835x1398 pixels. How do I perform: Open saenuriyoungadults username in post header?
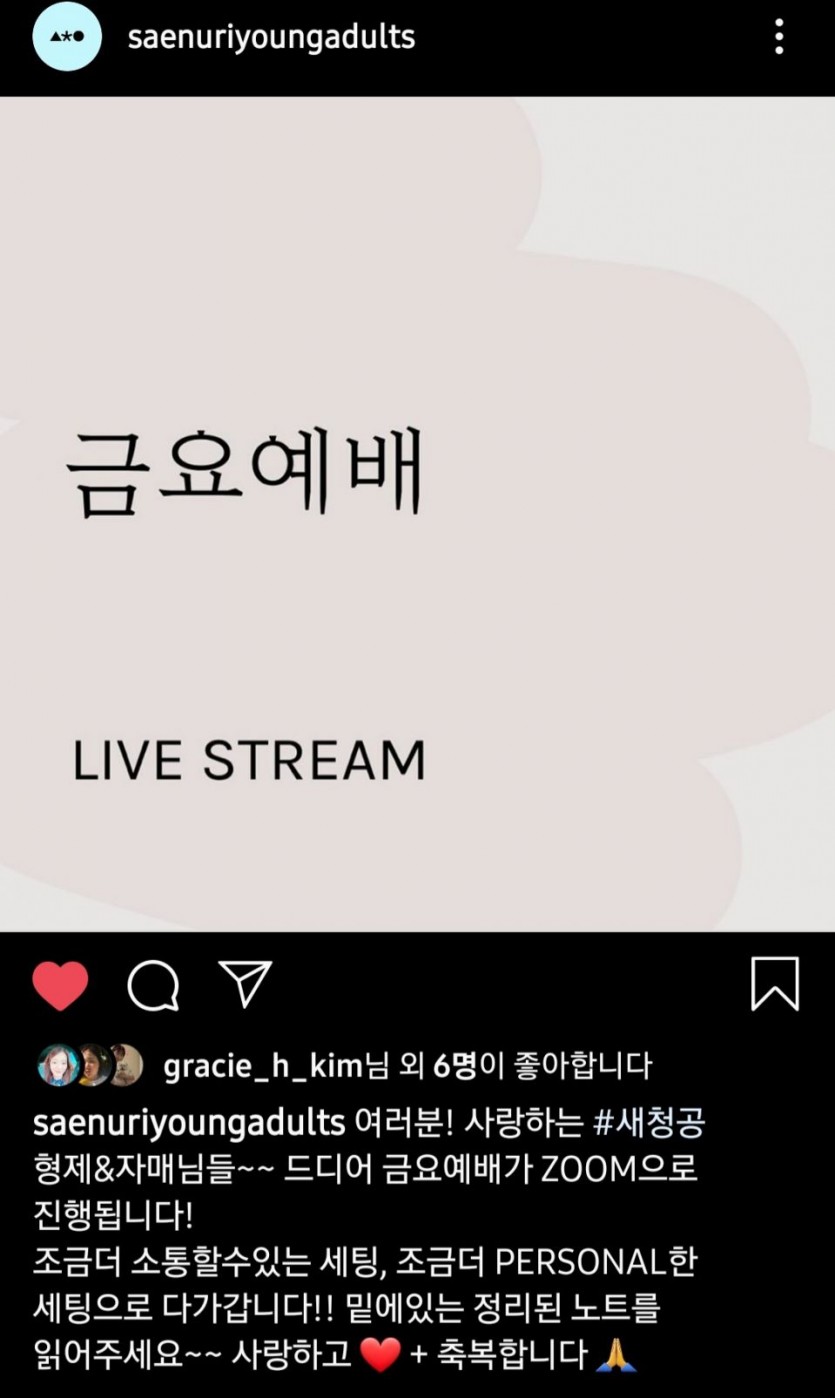(271, 37)
